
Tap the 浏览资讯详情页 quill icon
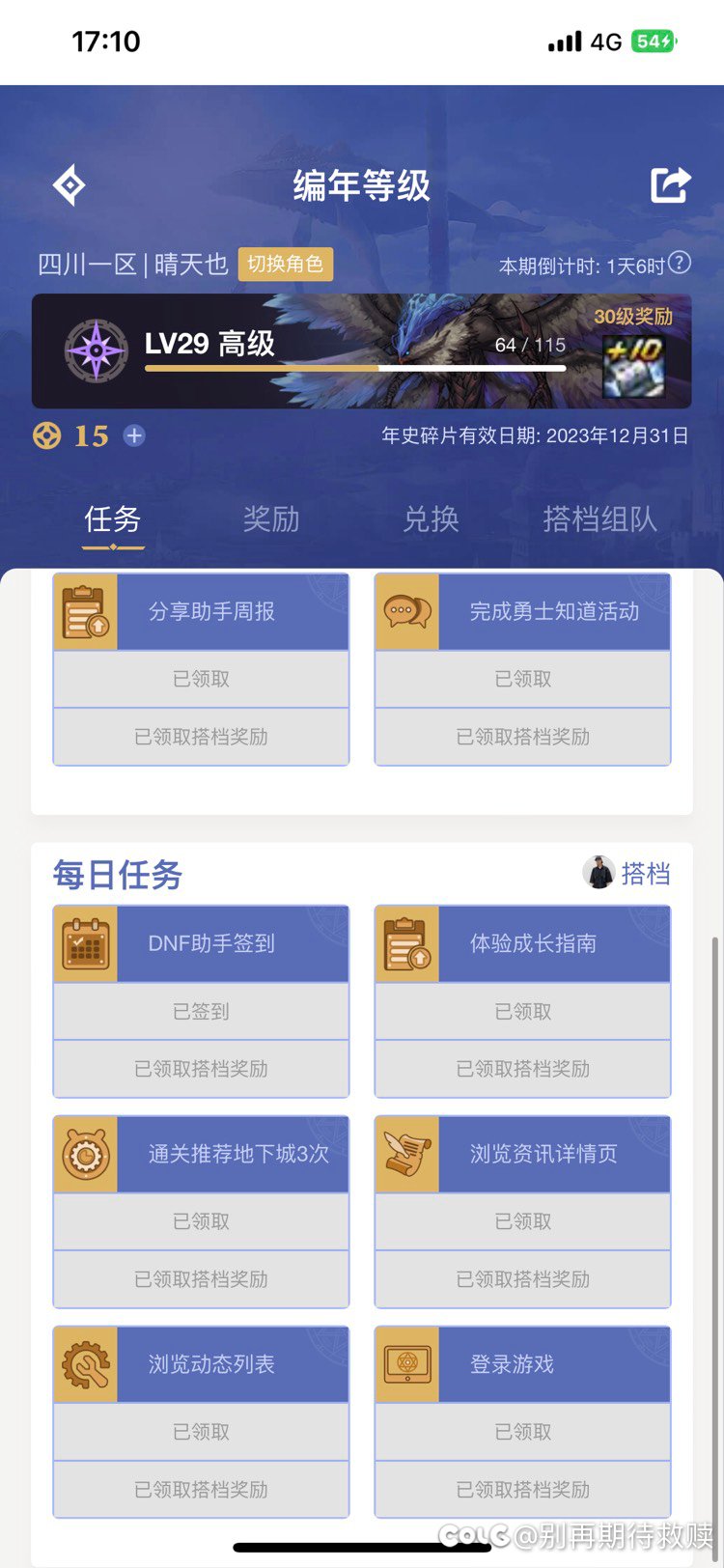click(406, 1153)
